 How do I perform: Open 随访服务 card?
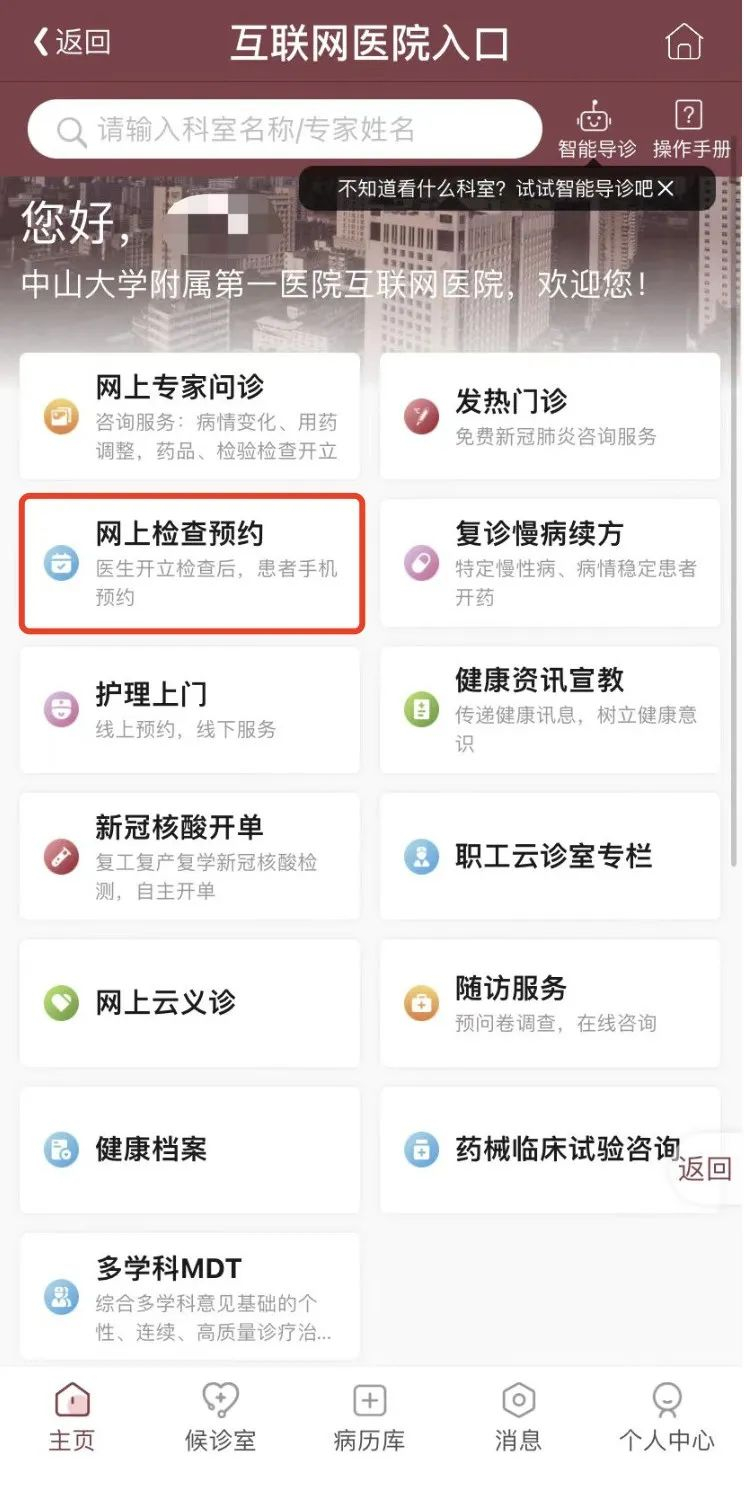point(550,1003)
